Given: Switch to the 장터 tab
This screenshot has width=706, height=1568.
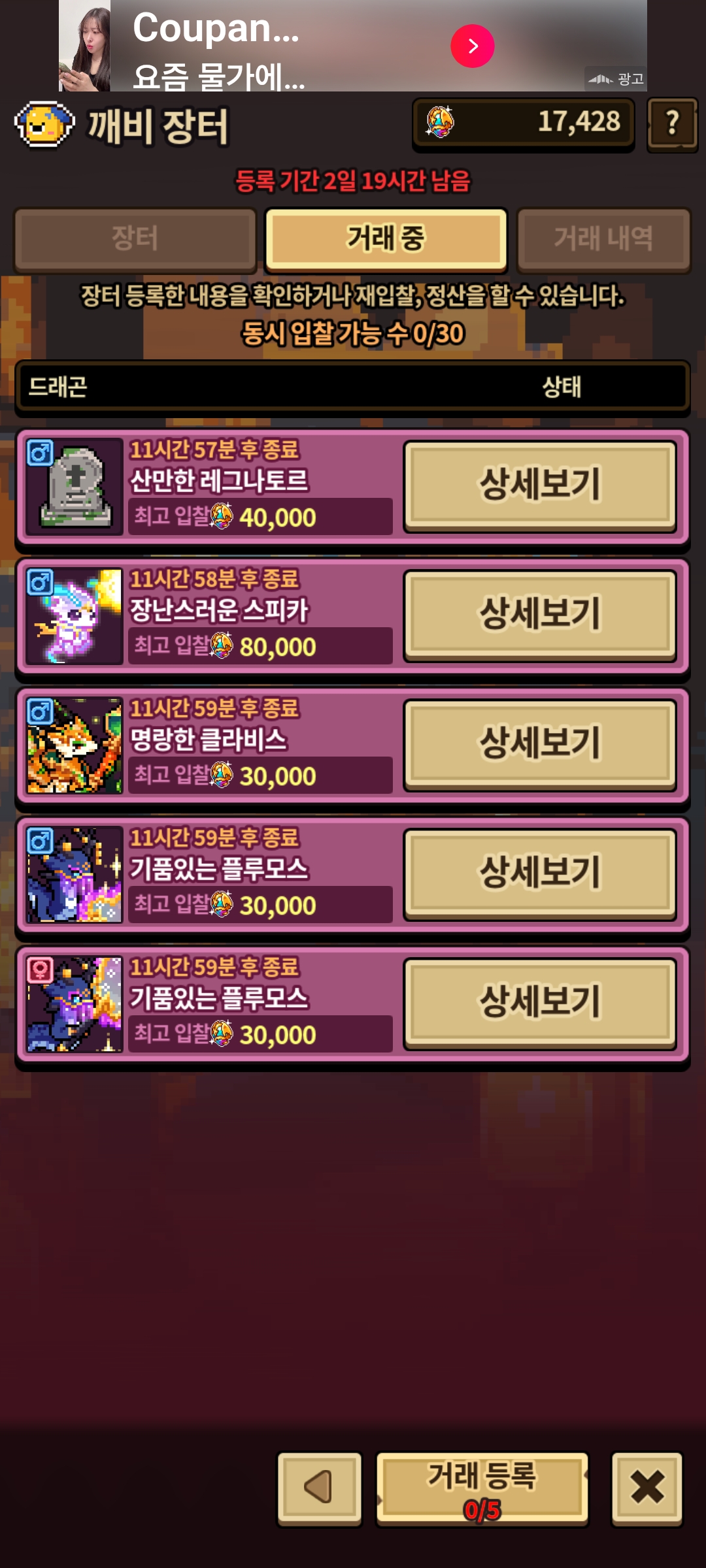Looking at the screenshot, I should point(135,239).
